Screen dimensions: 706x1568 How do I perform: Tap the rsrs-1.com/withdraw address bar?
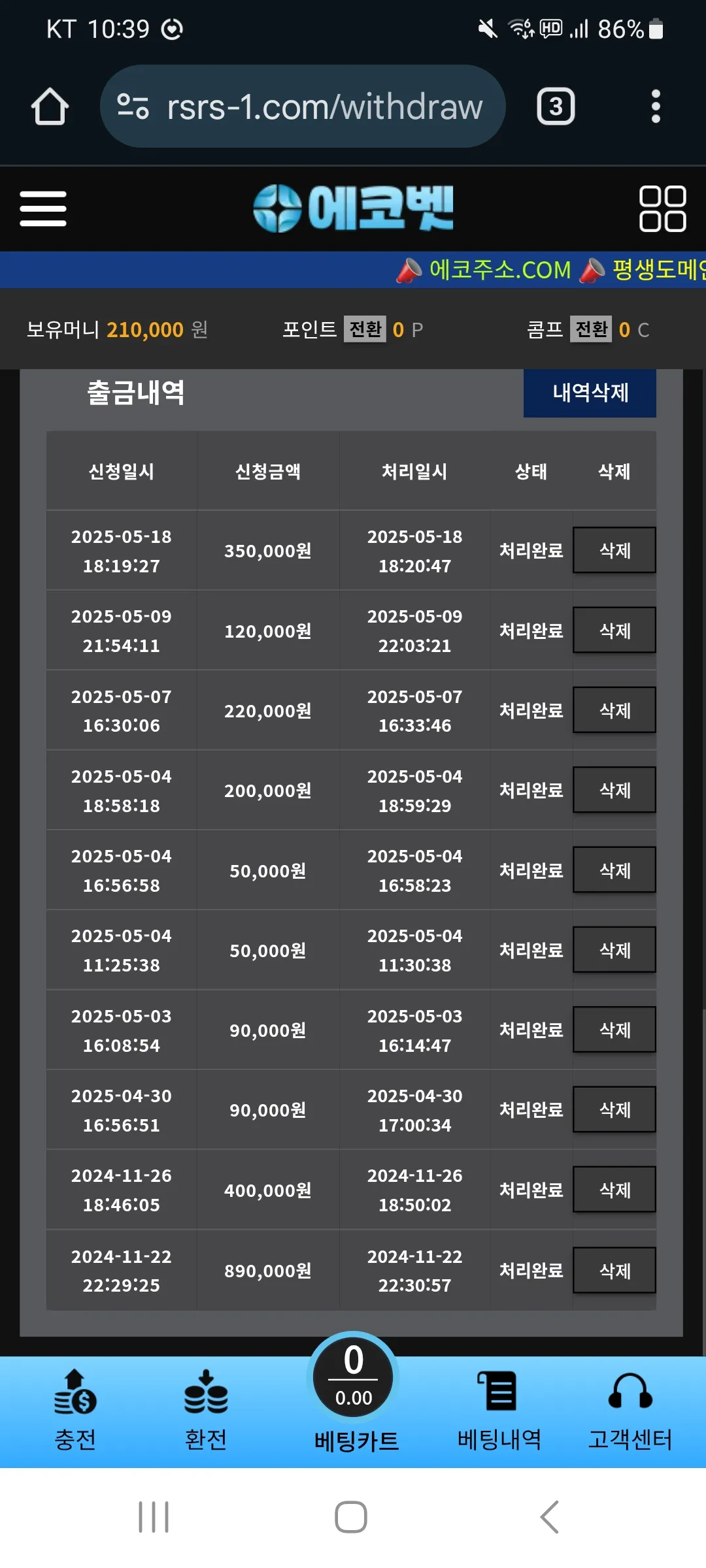tap(303, 106)
